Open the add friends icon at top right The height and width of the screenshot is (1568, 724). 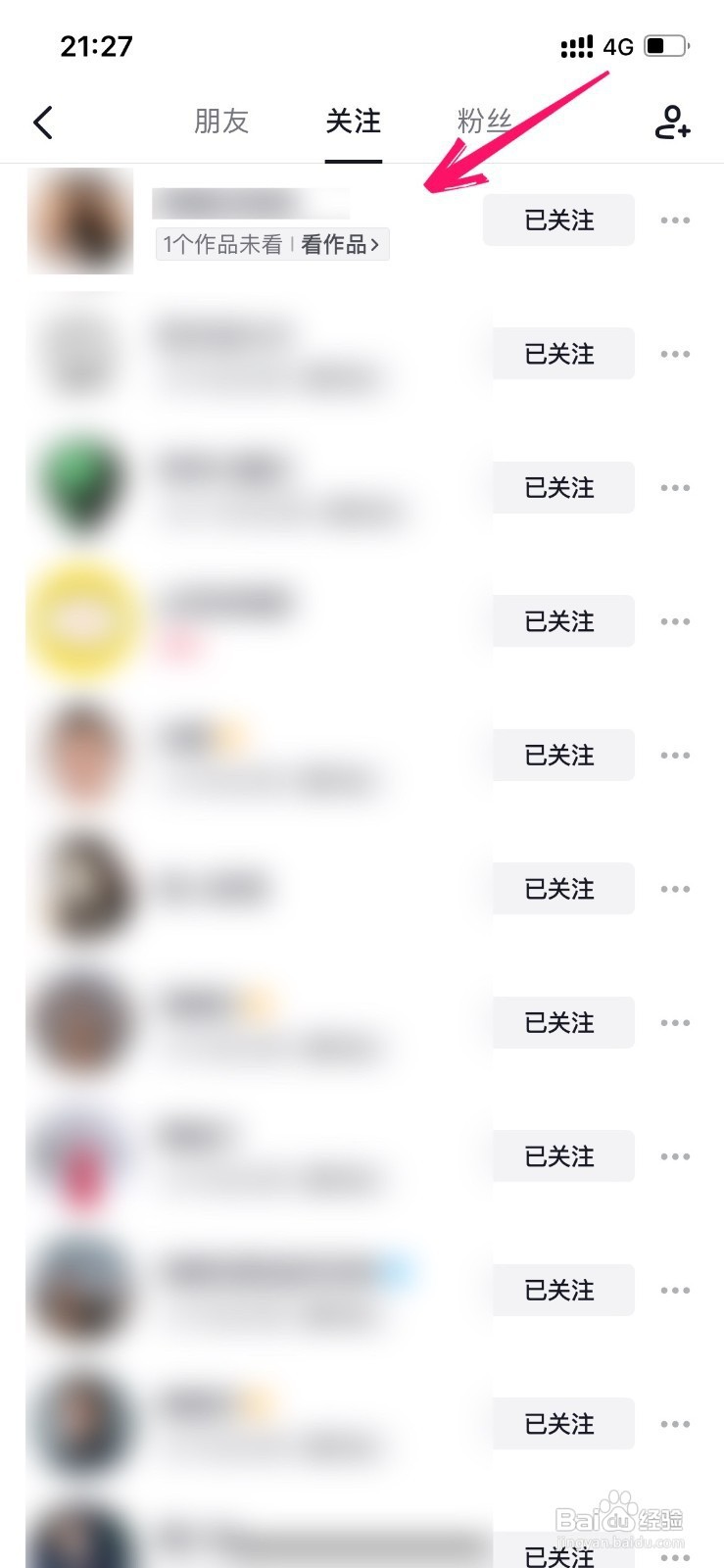pyautogui.click(x=672, y=122)
